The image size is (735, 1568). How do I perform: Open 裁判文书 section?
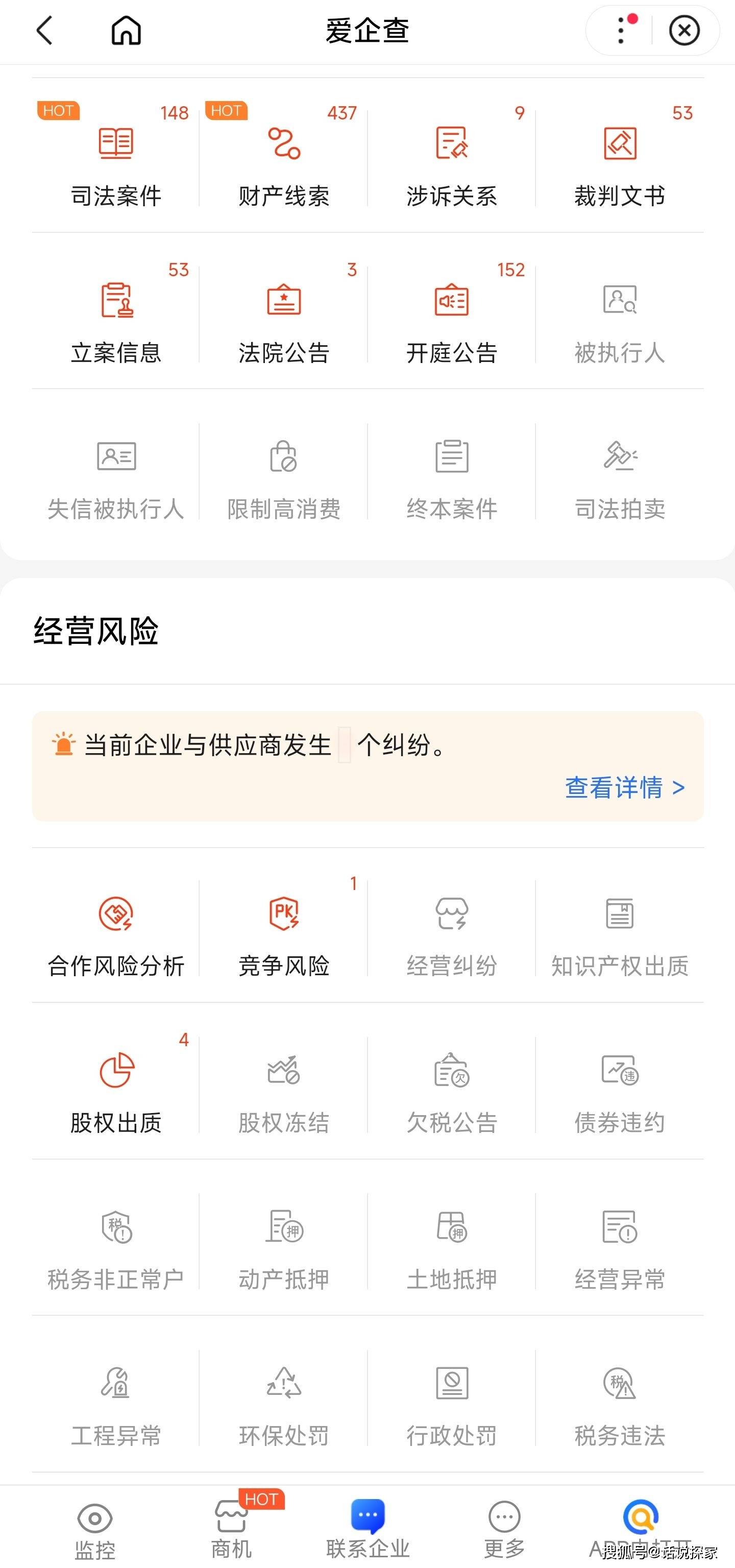coord(620,156)
